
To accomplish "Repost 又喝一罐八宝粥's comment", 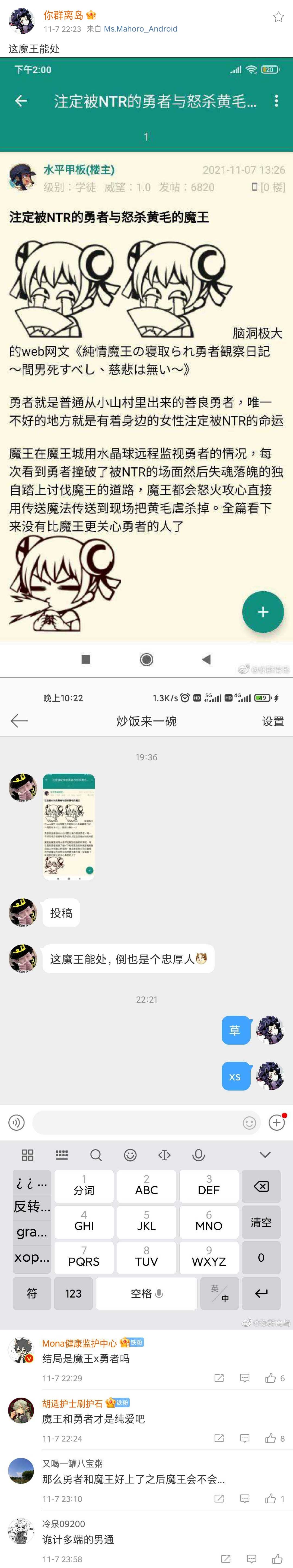I will click(219, 1499).
